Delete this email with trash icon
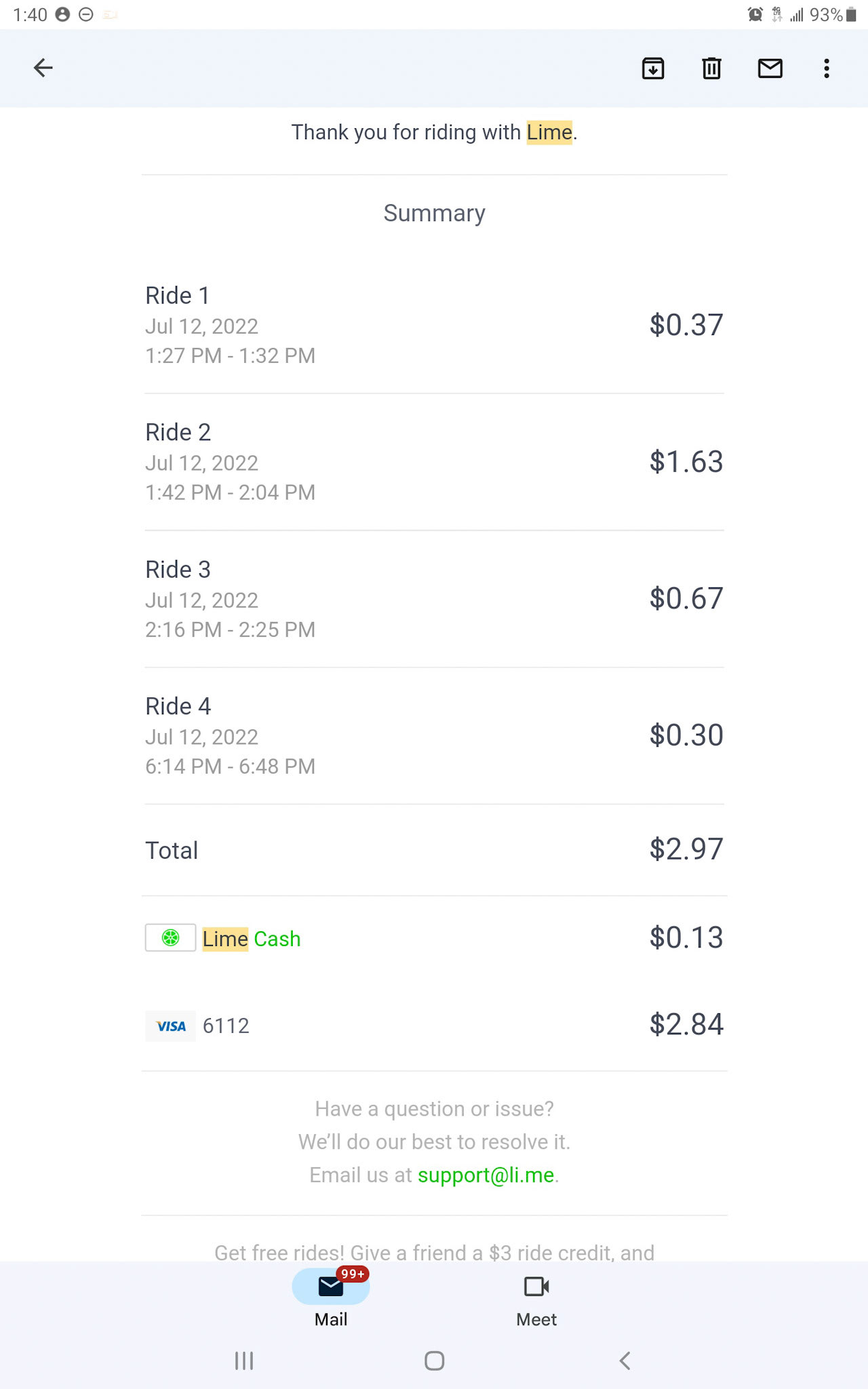 coord(711,69)
